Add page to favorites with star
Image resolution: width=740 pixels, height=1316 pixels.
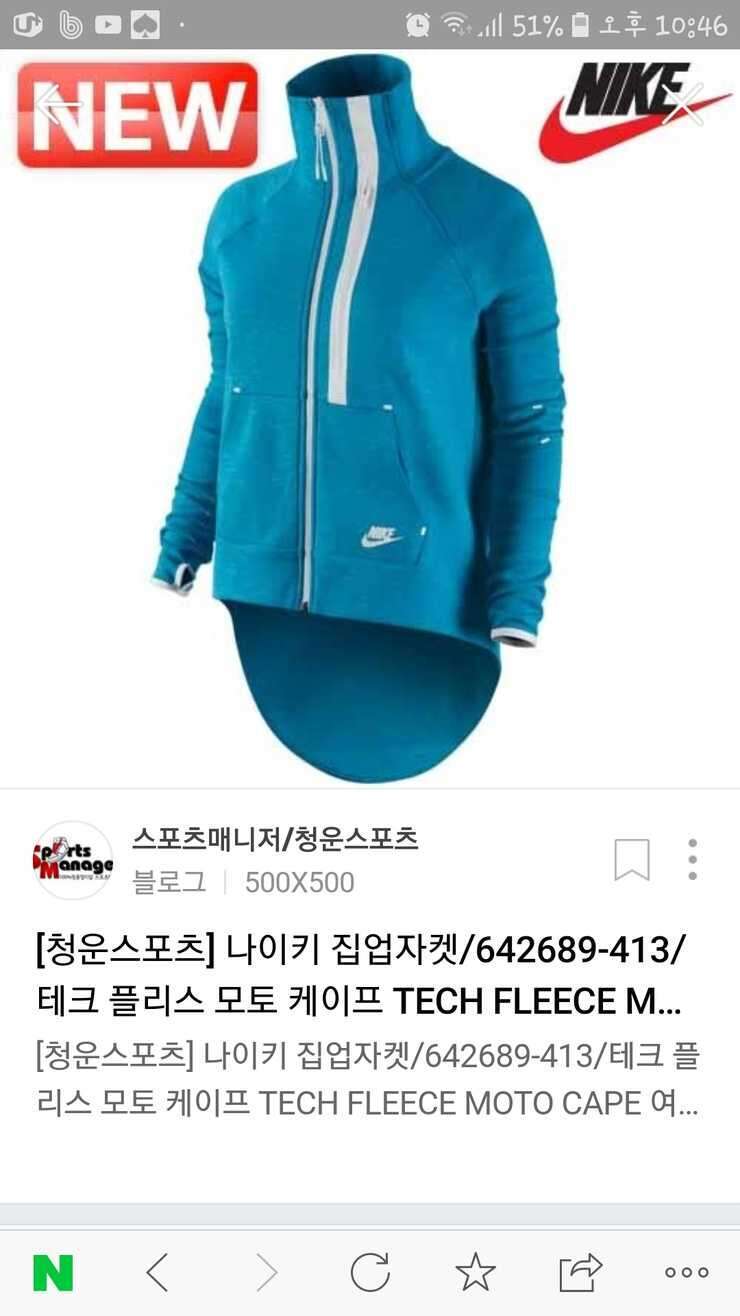(475, 1272)
